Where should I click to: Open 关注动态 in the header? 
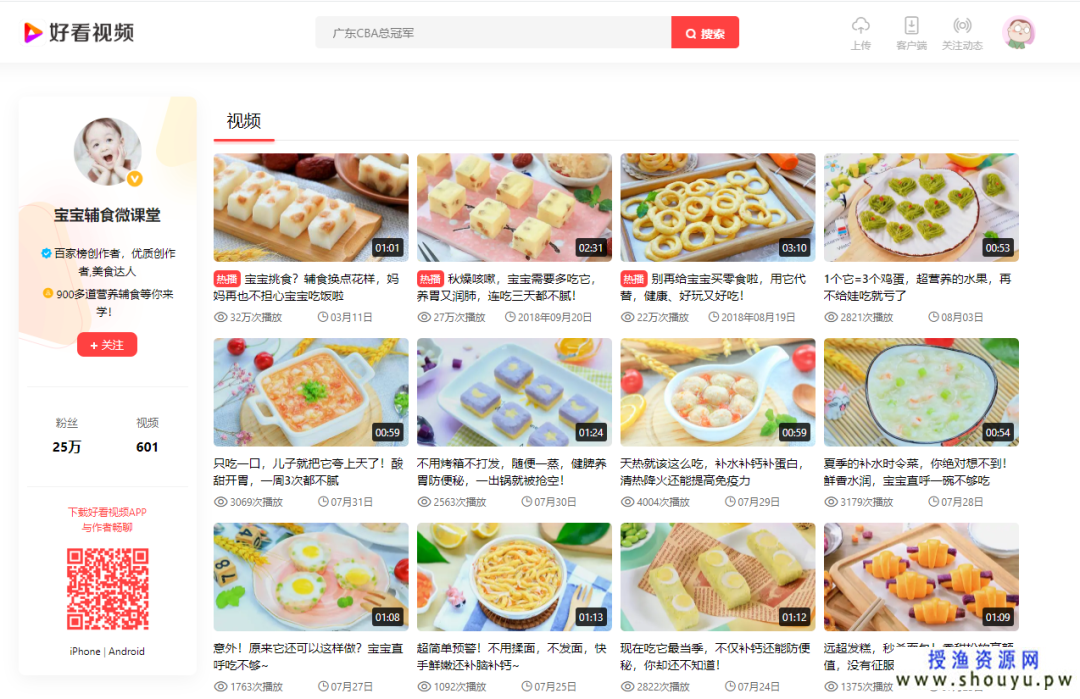coord(962,32)
